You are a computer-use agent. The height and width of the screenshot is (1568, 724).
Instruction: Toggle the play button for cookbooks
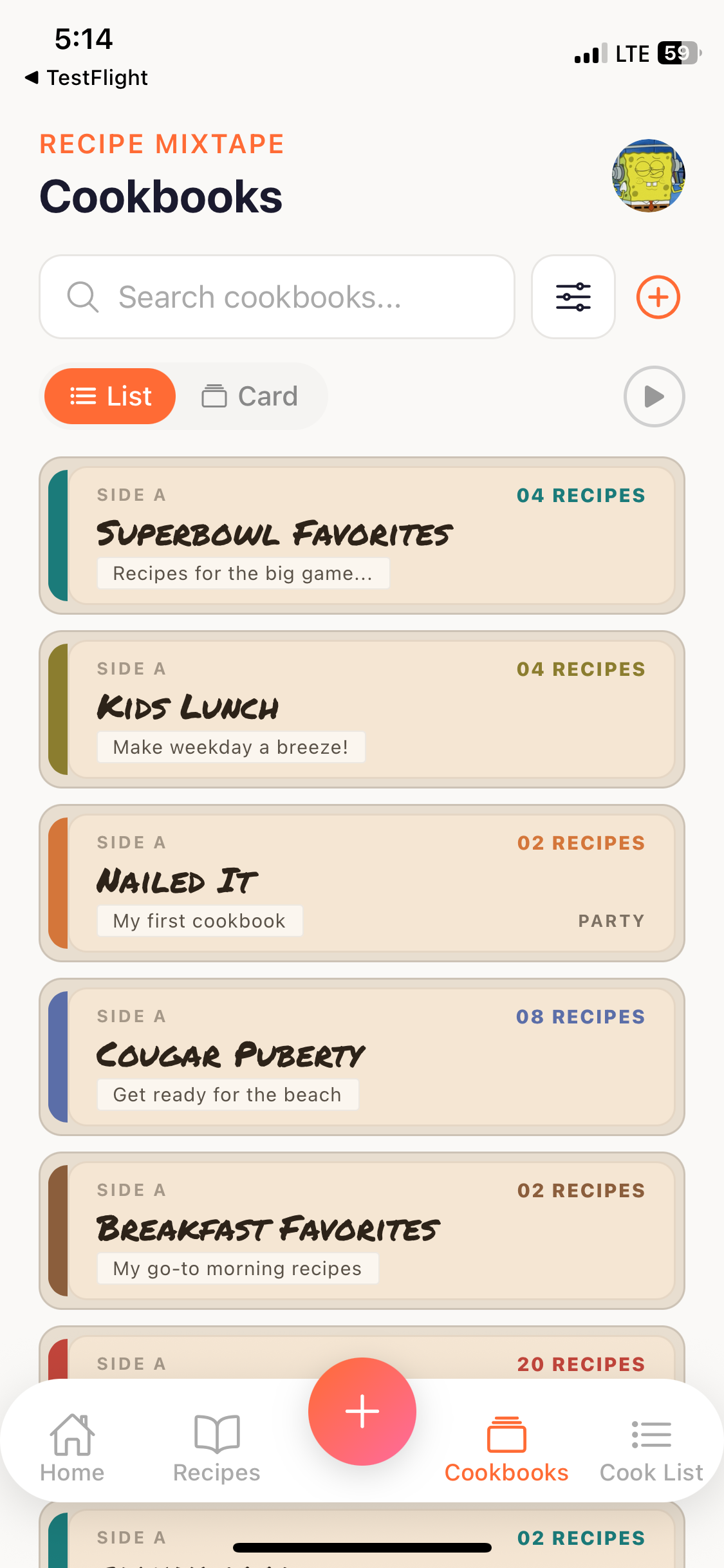coord(654,397)
